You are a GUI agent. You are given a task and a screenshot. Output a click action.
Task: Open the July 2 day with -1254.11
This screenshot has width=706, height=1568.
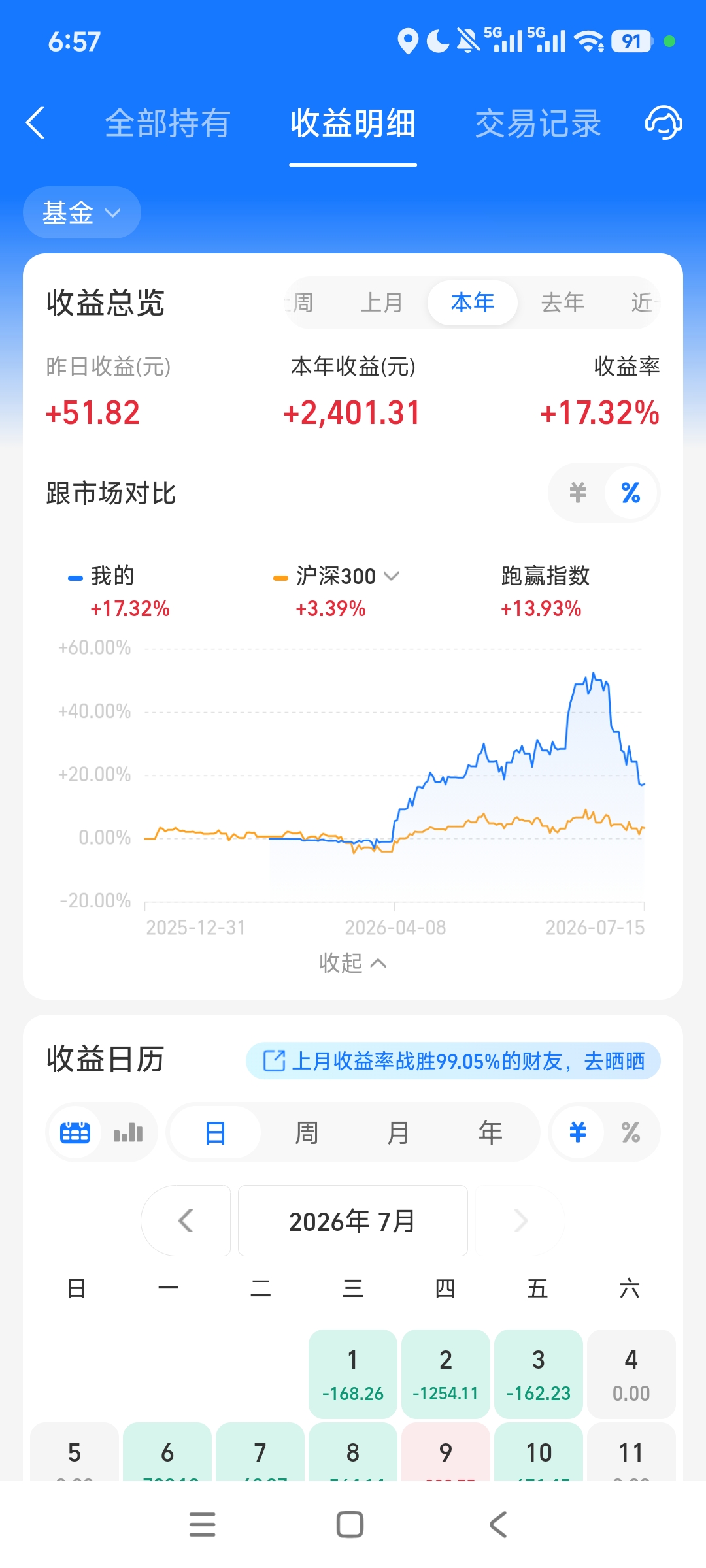[446, 1374]
